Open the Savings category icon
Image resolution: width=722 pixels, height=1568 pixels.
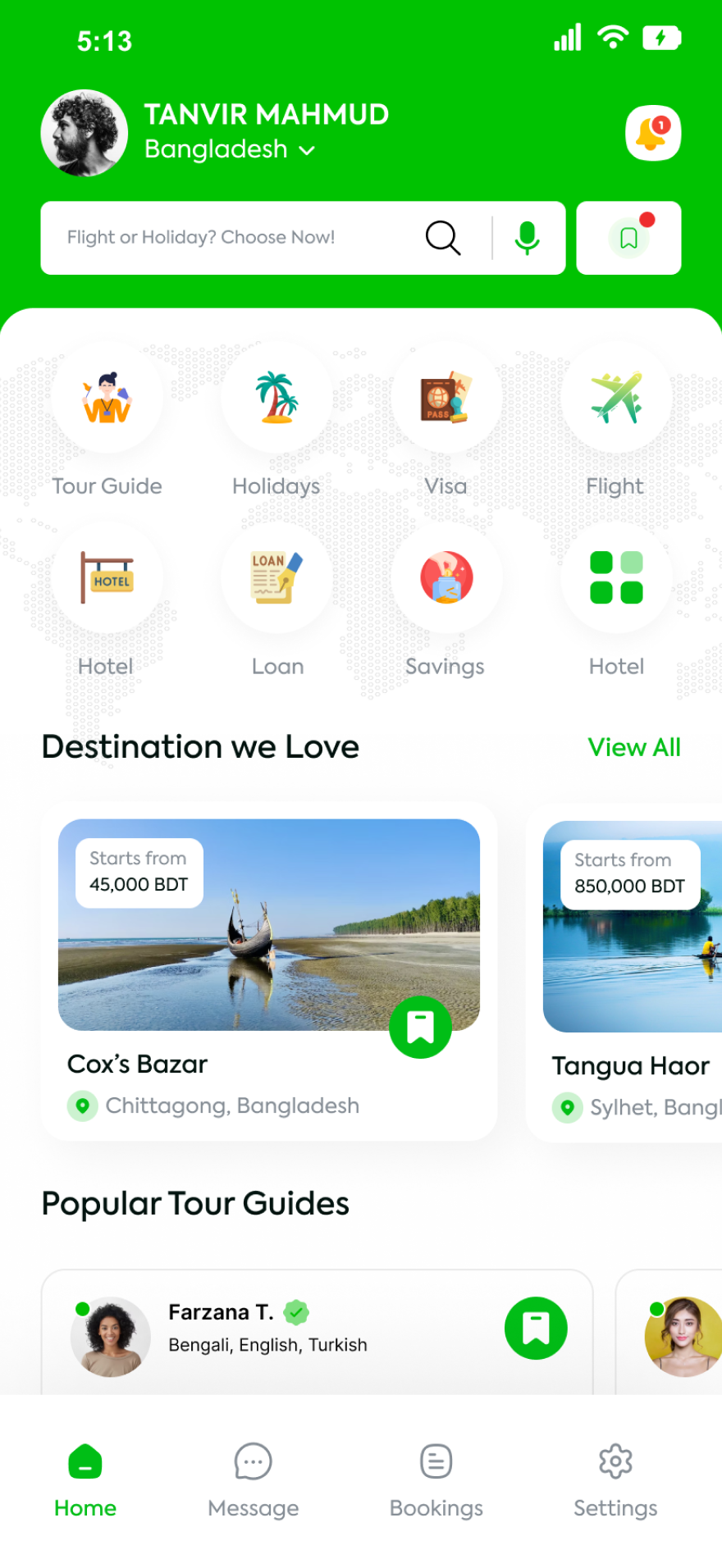tap(446, 578)
